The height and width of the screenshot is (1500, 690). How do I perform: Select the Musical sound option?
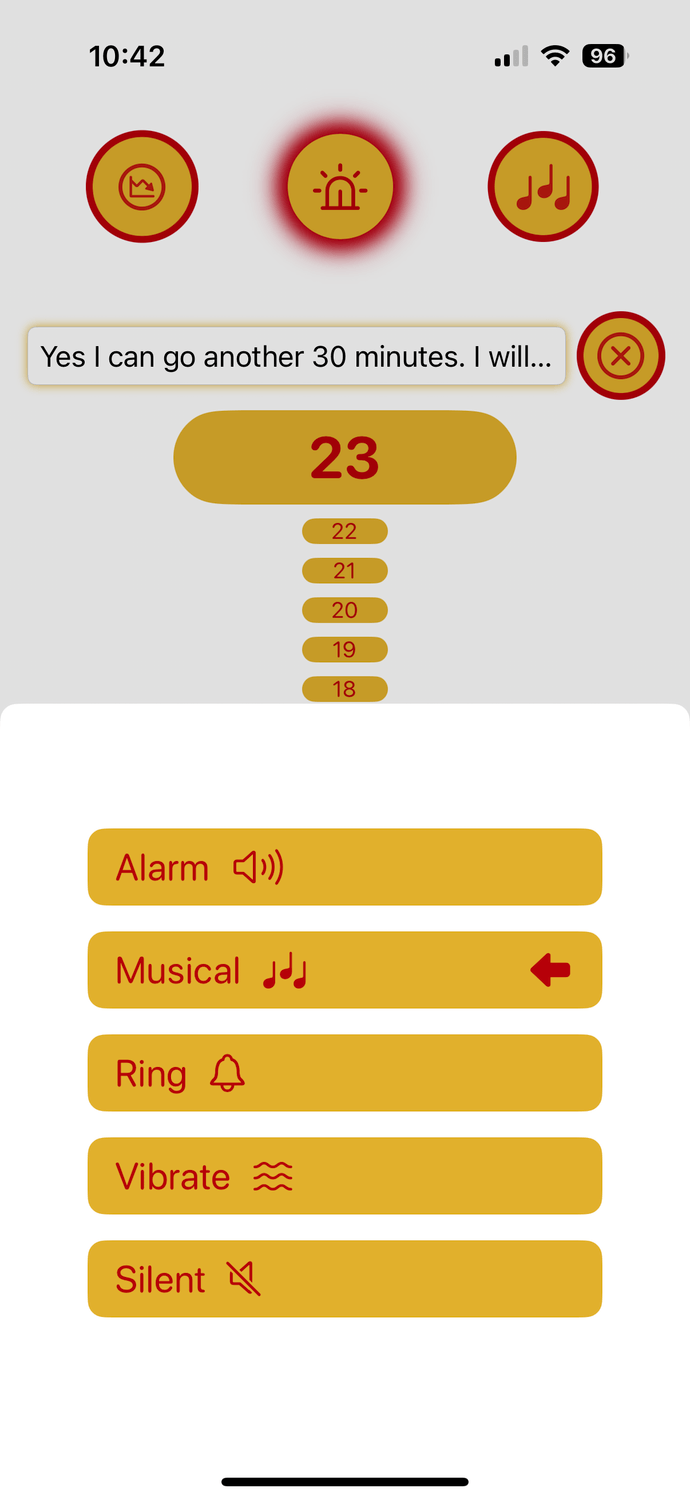(345, 970)
